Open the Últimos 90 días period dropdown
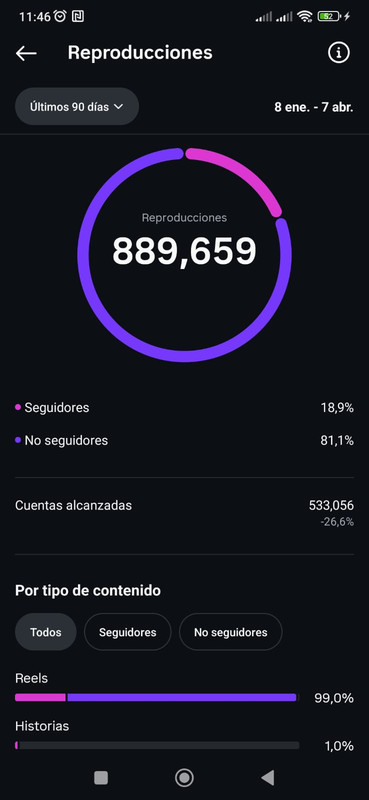 pos(77,107)
